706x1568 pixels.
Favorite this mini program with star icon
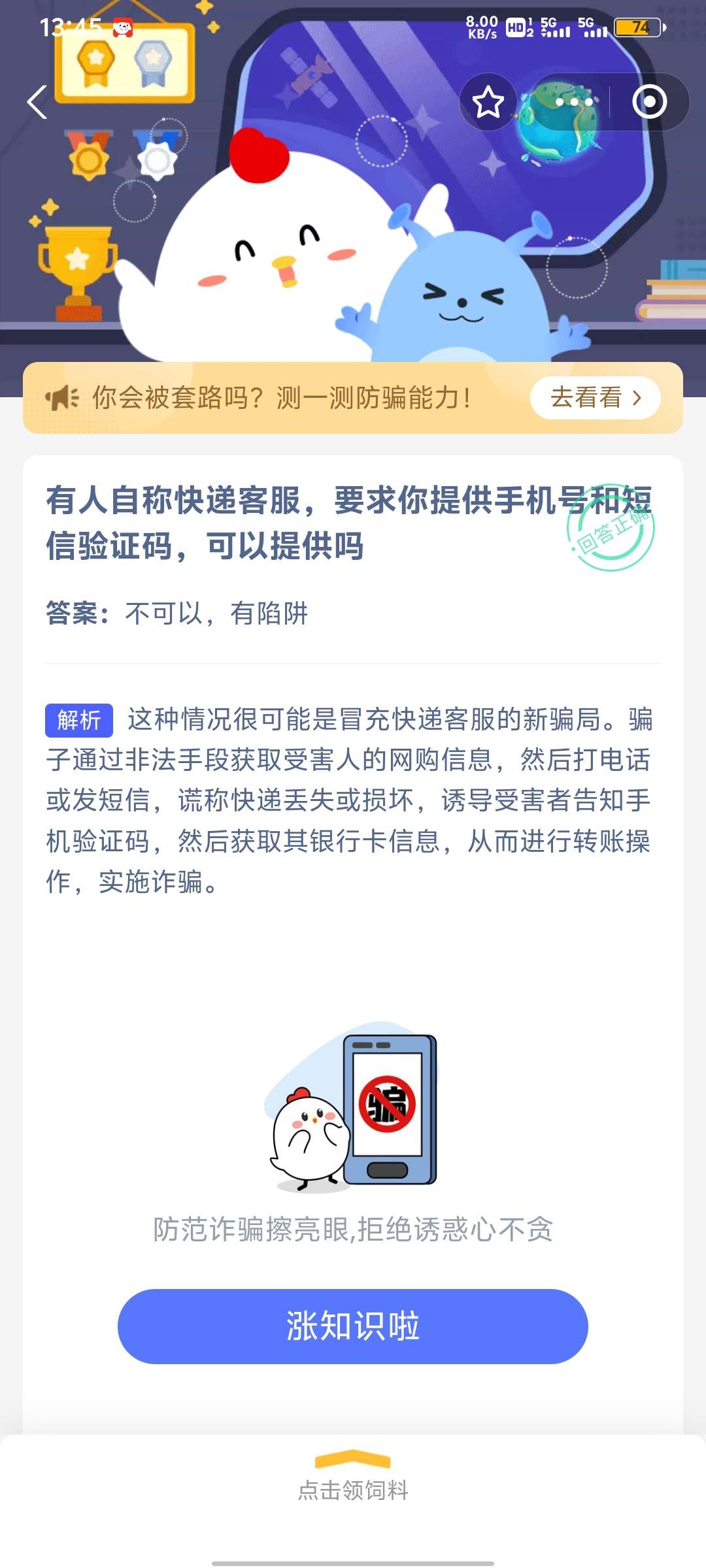(488, 103)
